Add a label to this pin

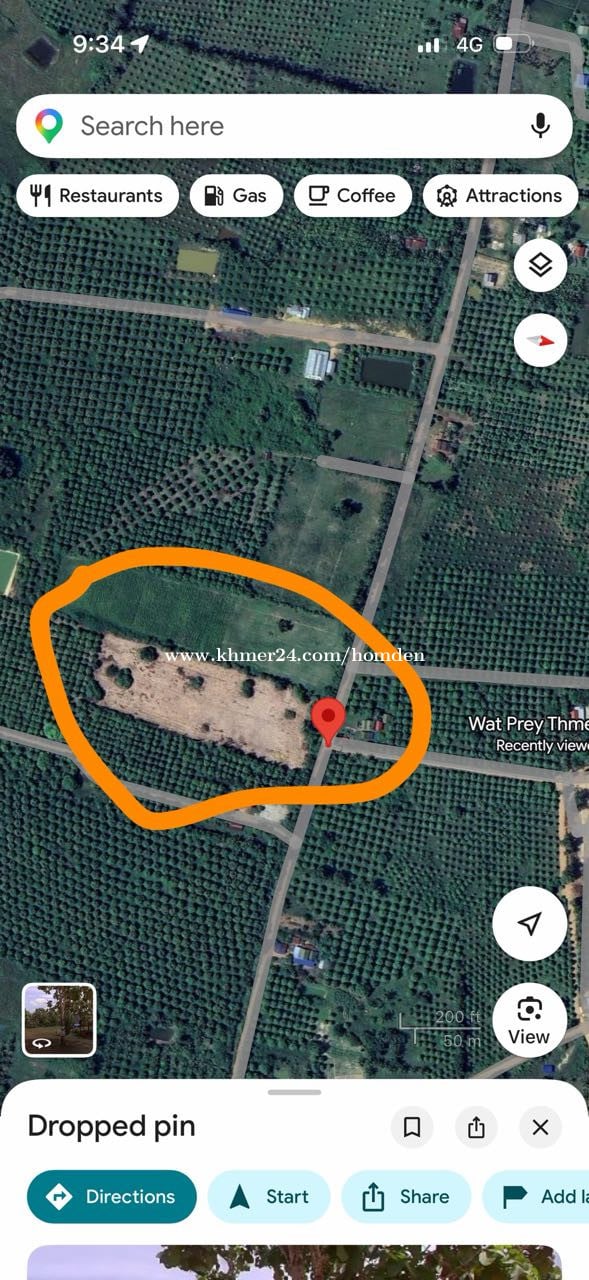click(536, 1197)
